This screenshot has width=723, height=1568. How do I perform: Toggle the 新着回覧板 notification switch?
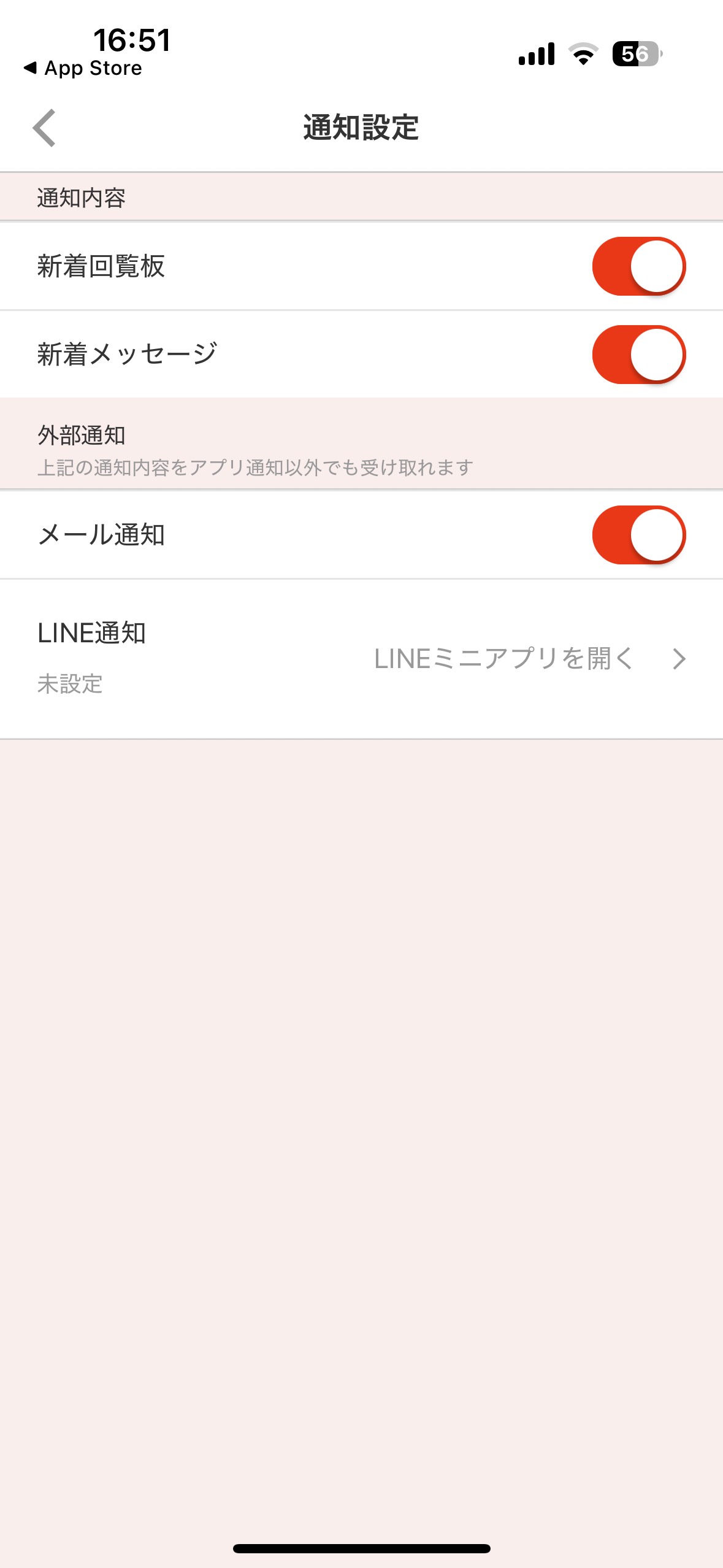pos(638,266)
